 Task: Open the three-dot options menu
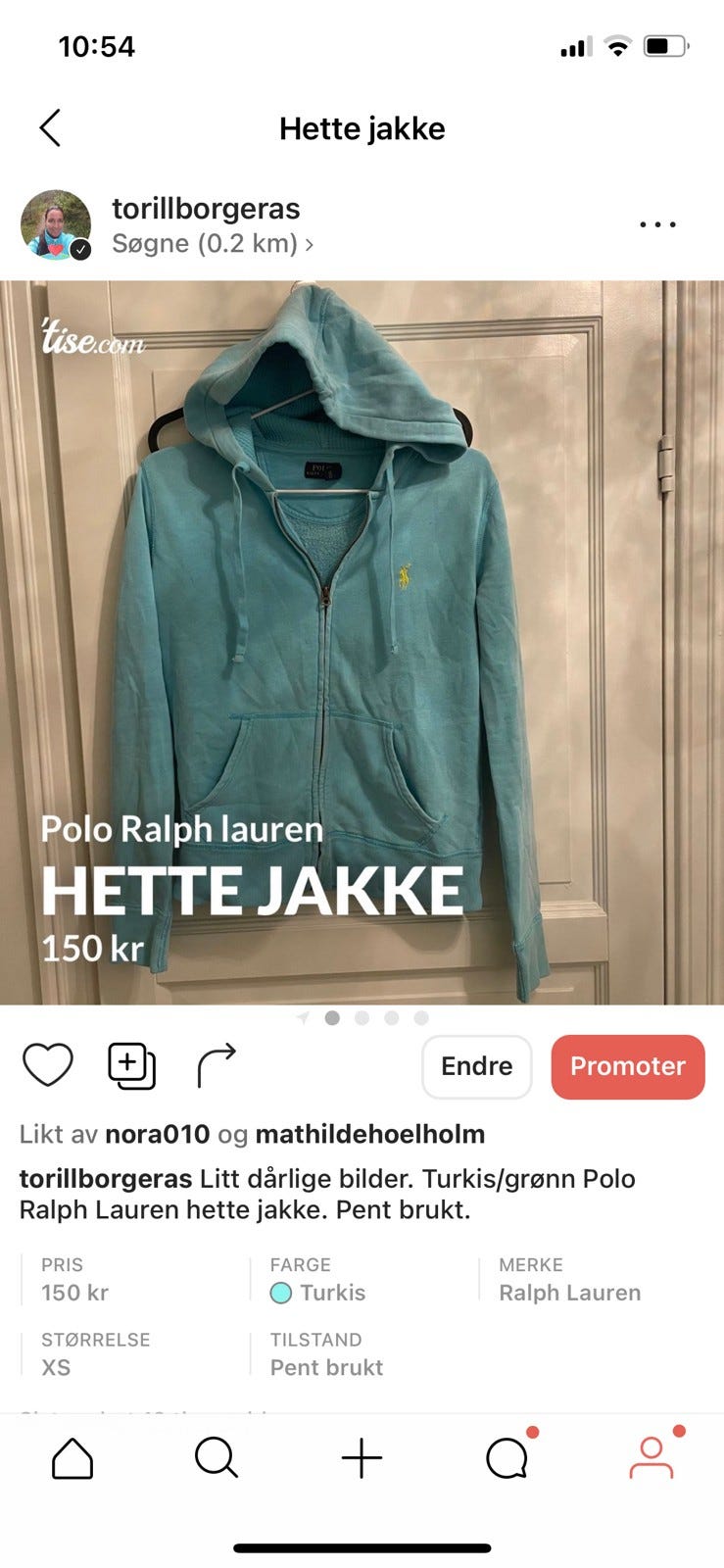tap(657, 223)
